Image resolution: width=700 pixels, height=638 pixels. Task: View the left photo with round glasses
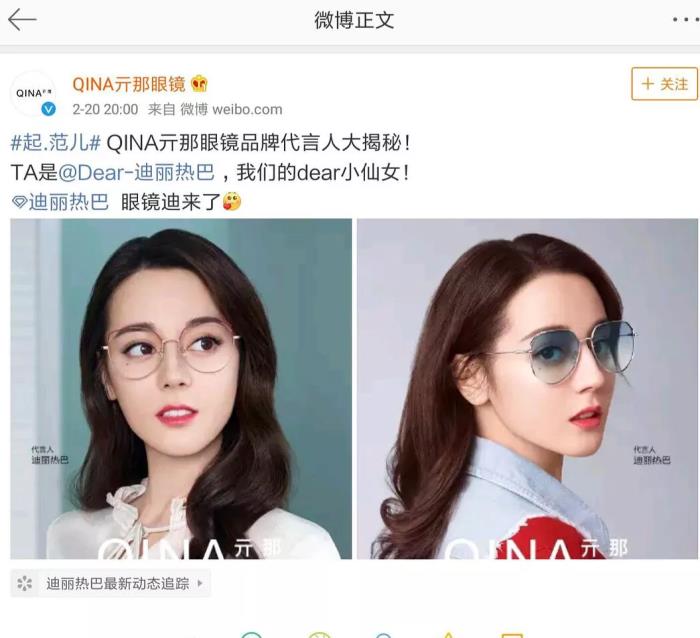tap(181, 388)
